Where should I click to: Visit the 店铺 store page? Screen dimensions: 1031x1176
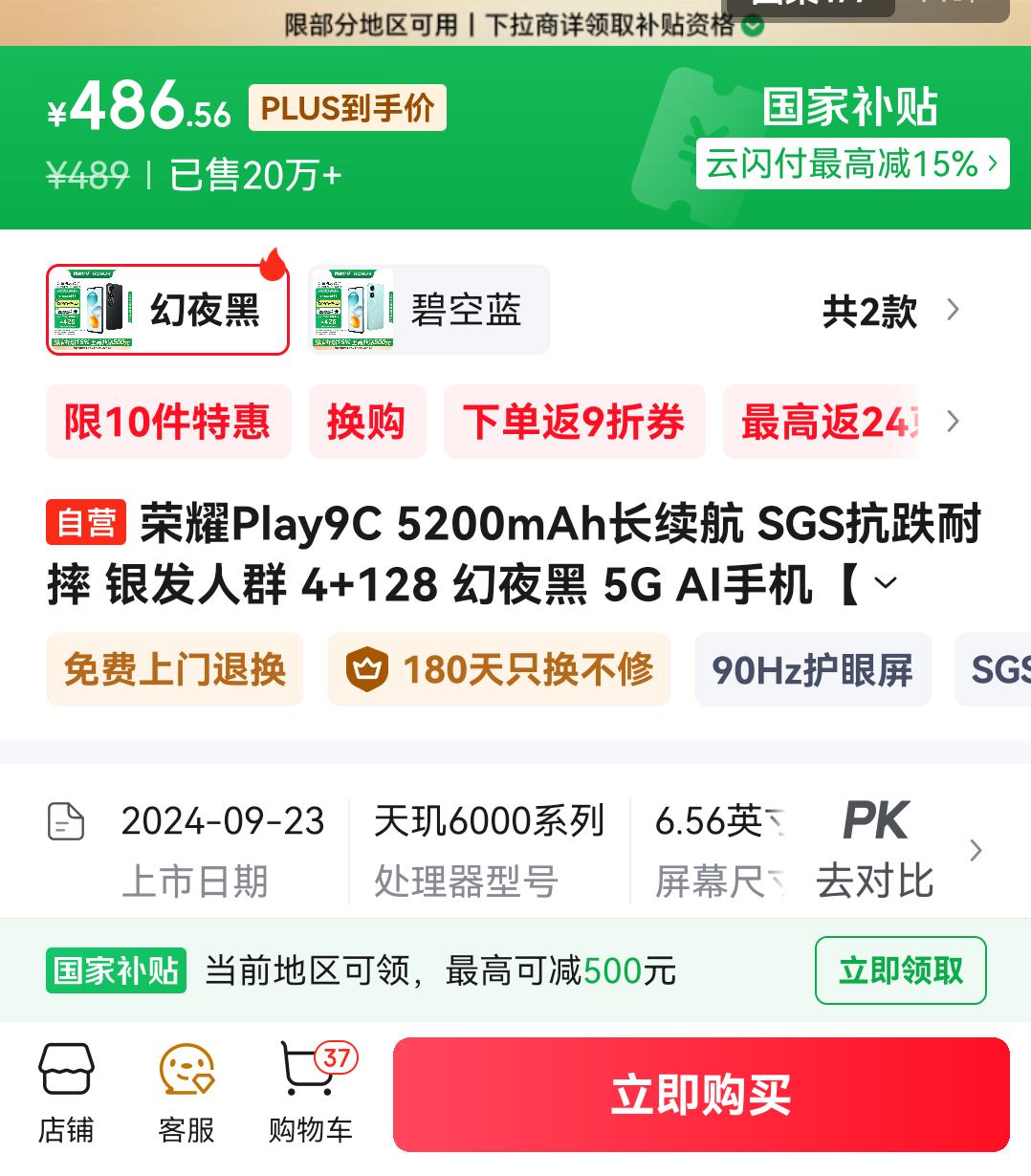pos(65,1092)
